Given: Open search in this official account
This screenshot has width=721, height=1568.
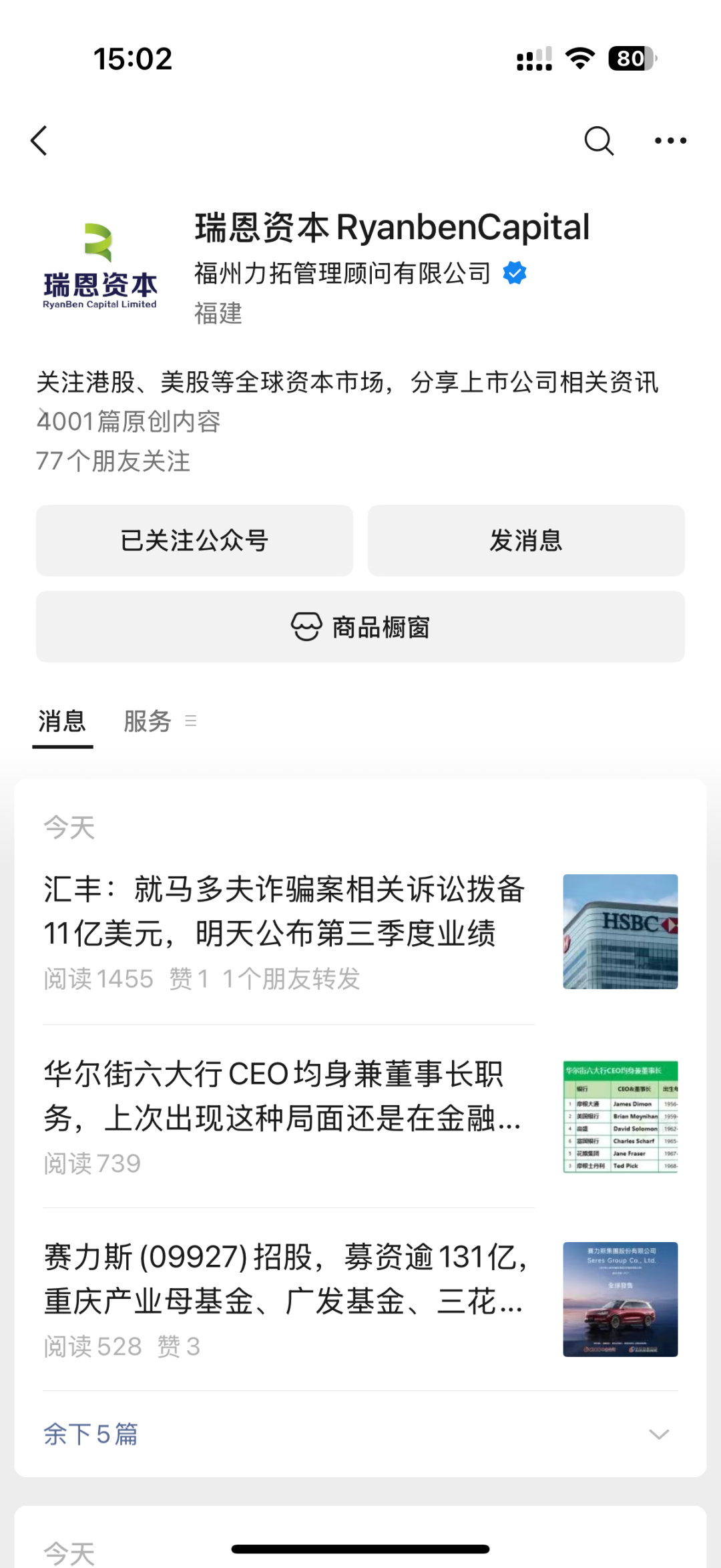Looking at the screenshot, I should click(598, 141).
